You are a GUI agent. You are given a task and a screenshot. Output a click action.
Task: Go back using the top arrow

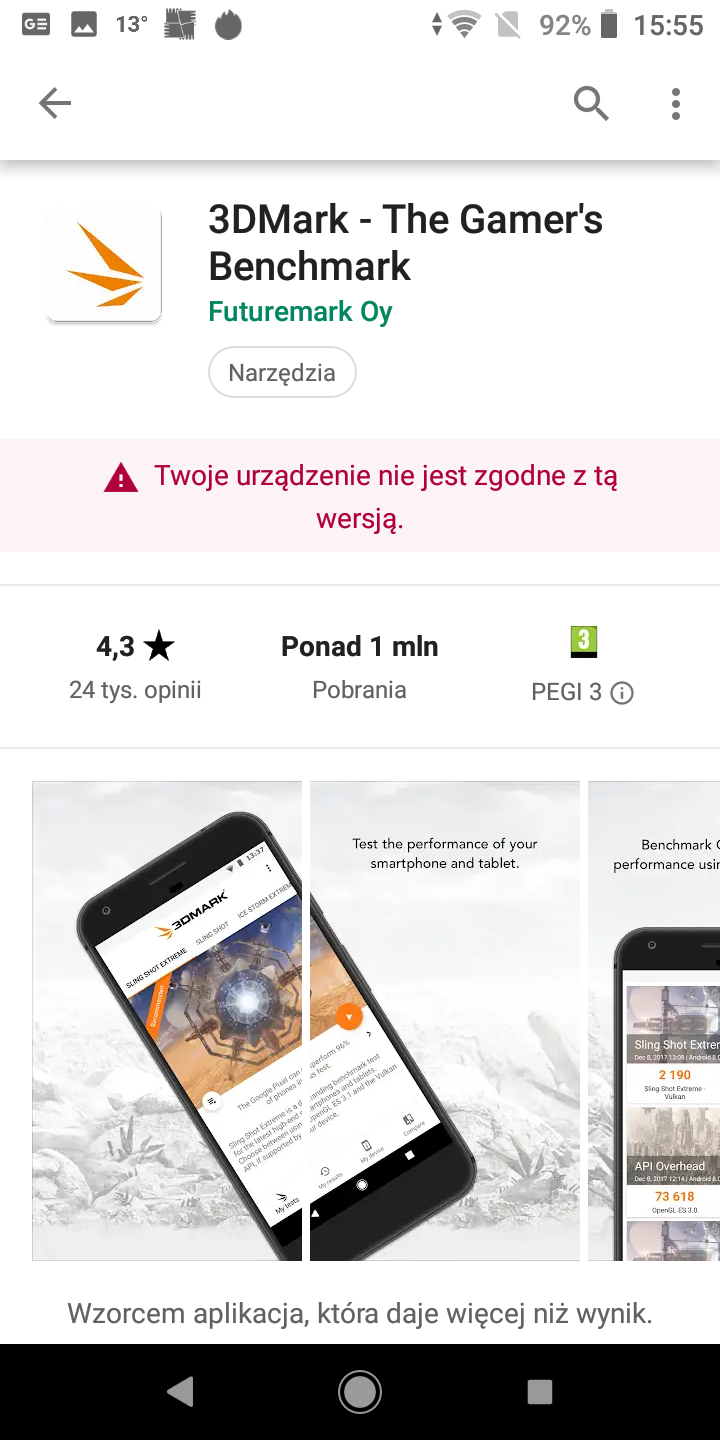[x=55, y=103]
